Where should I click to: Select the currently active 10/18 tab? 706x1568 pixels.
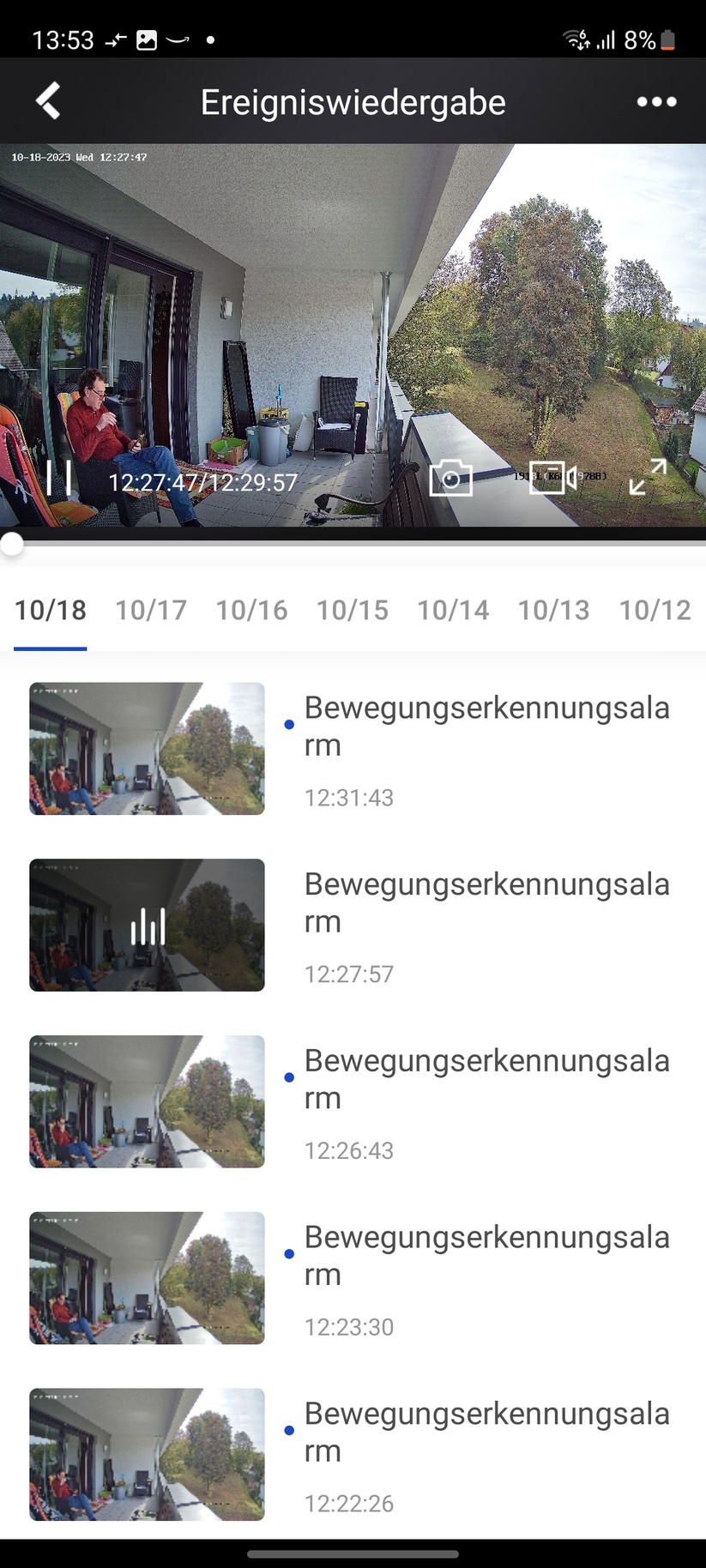[x=50, y=610]
